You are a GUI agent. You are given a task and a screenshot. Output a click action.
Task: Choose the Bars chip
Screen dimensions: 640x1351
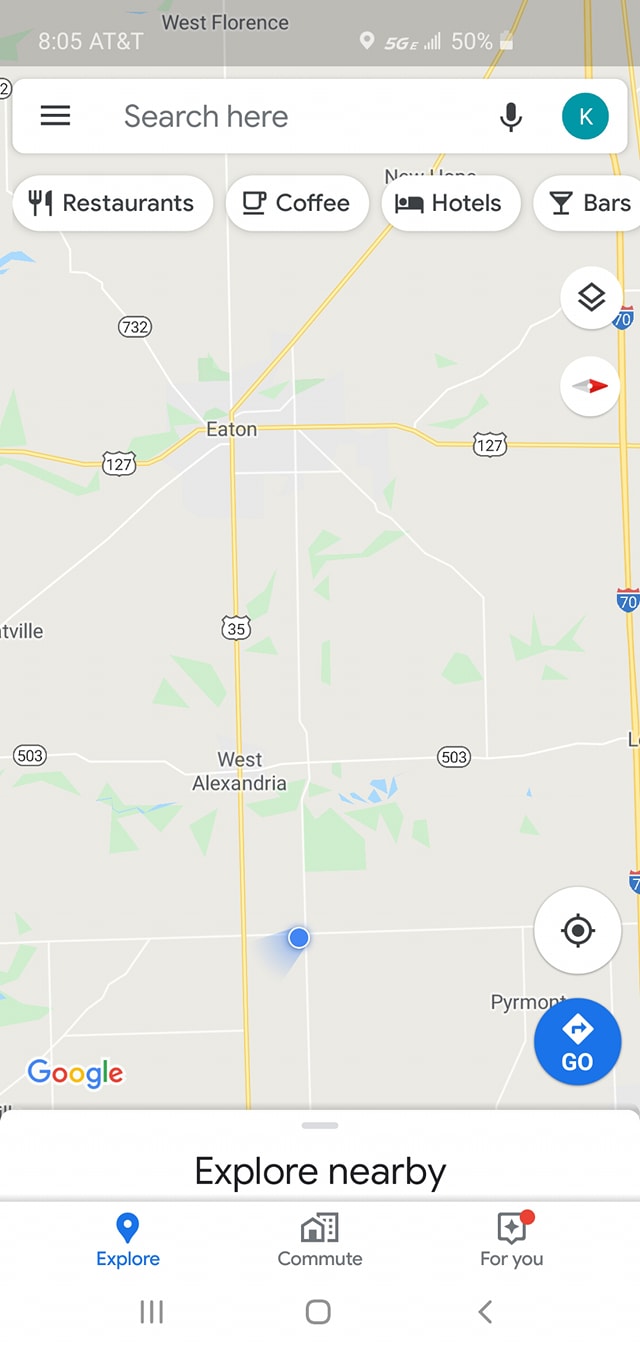590,203
